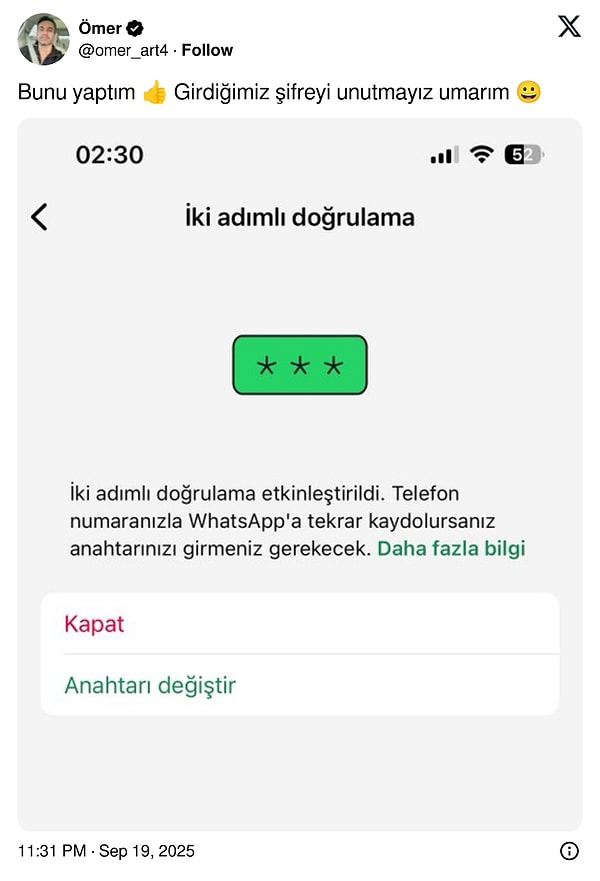600x881 pixels.
Task: Open the post on X via the X logo
Action: coord(568,27)
